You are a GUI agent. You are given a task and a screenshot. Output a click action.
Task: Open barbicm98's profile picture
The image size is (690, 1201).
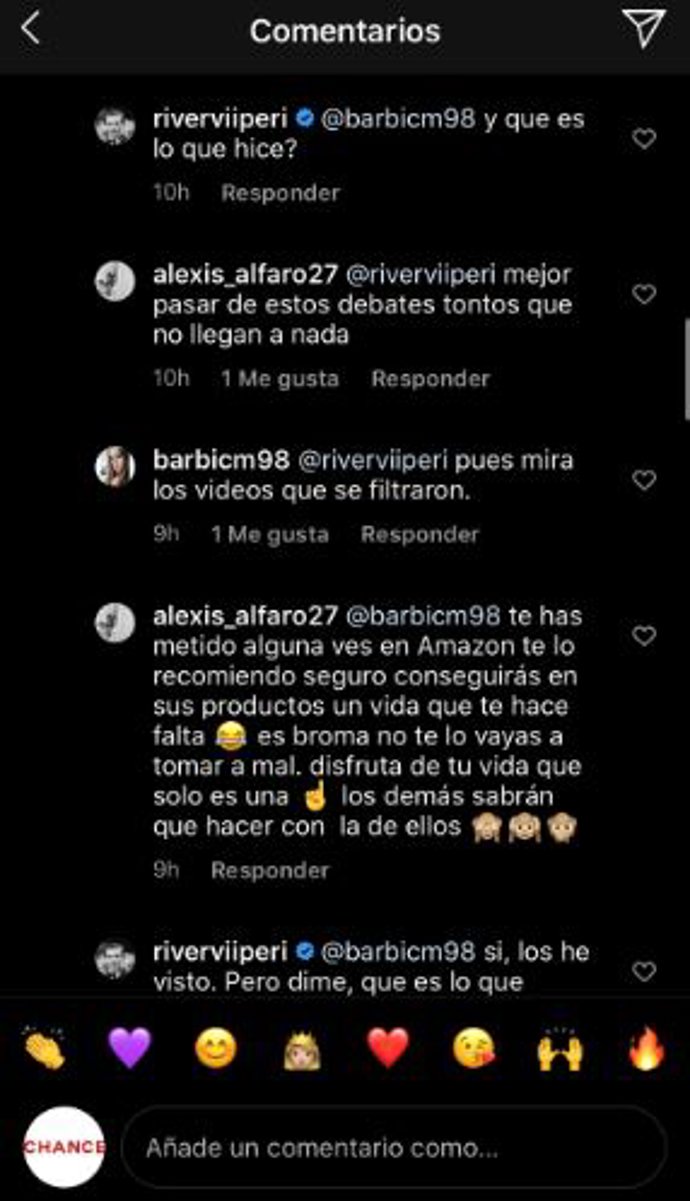[115, 467]
